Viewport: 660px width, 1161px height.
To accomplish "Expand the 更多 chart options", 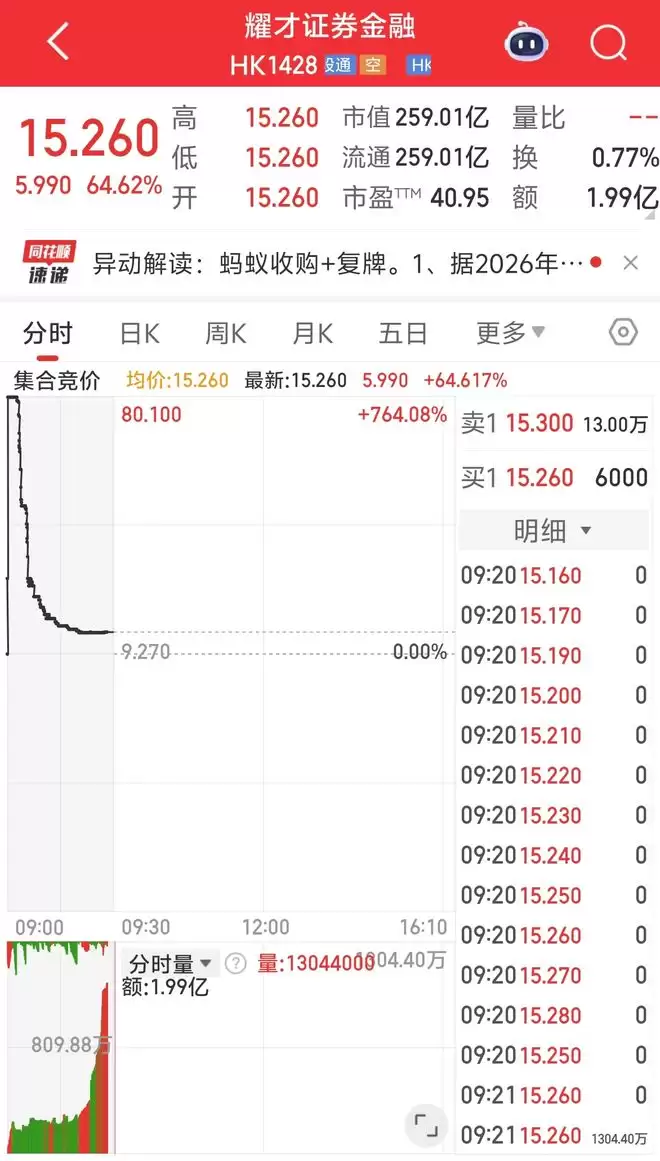I will (x=510, y=333).
